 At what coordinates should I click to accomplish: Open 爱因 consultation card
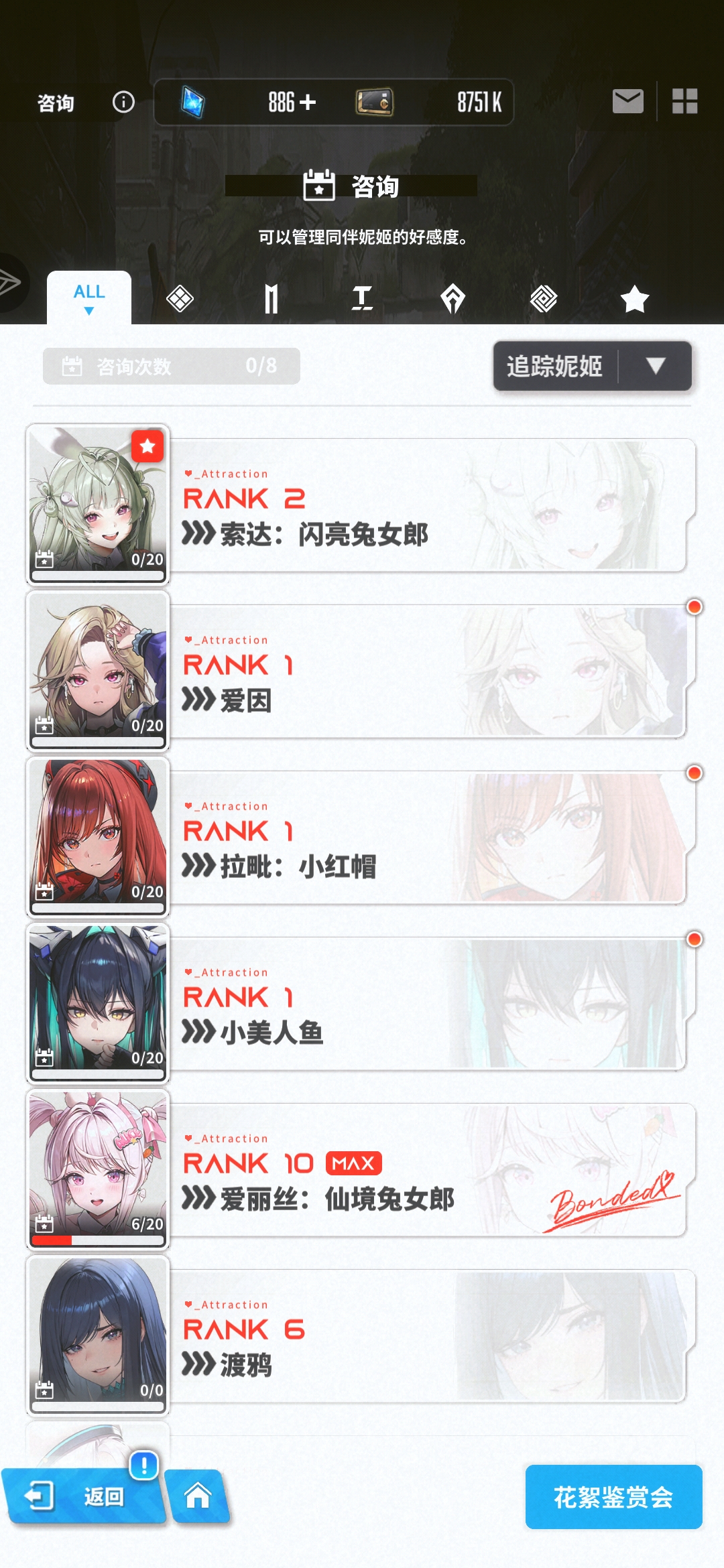429,672
